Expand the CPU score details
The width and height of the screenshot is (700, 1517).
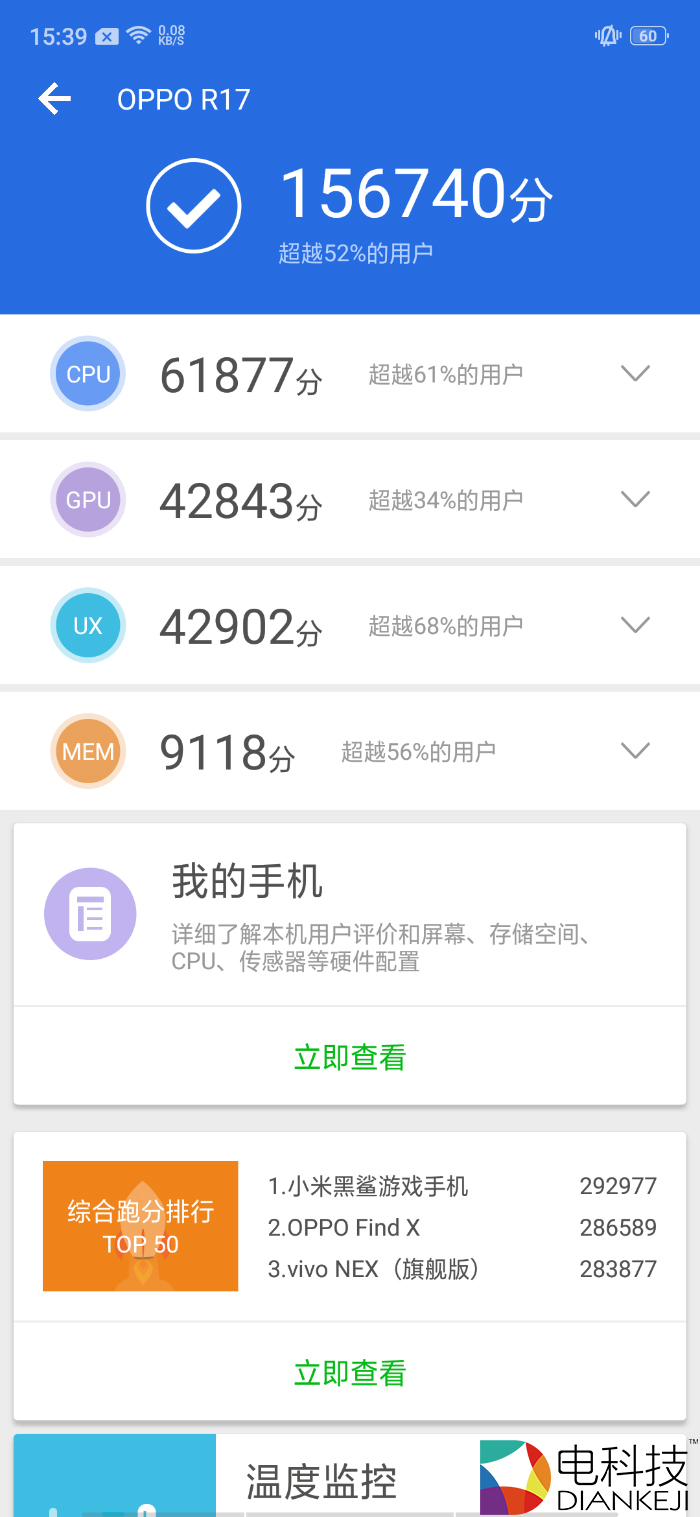tap(635, 374)
